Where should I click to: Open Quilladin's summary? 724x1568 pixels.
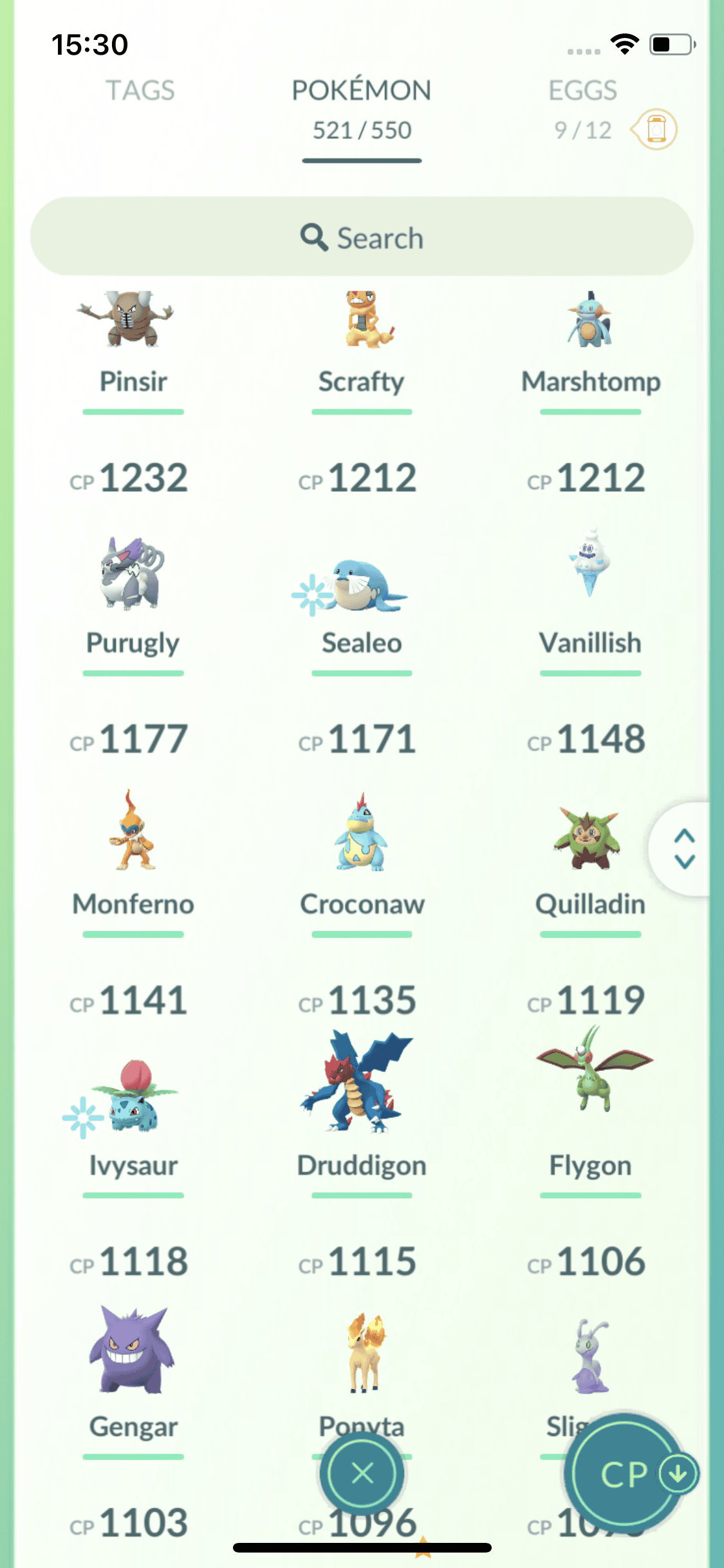590,843
